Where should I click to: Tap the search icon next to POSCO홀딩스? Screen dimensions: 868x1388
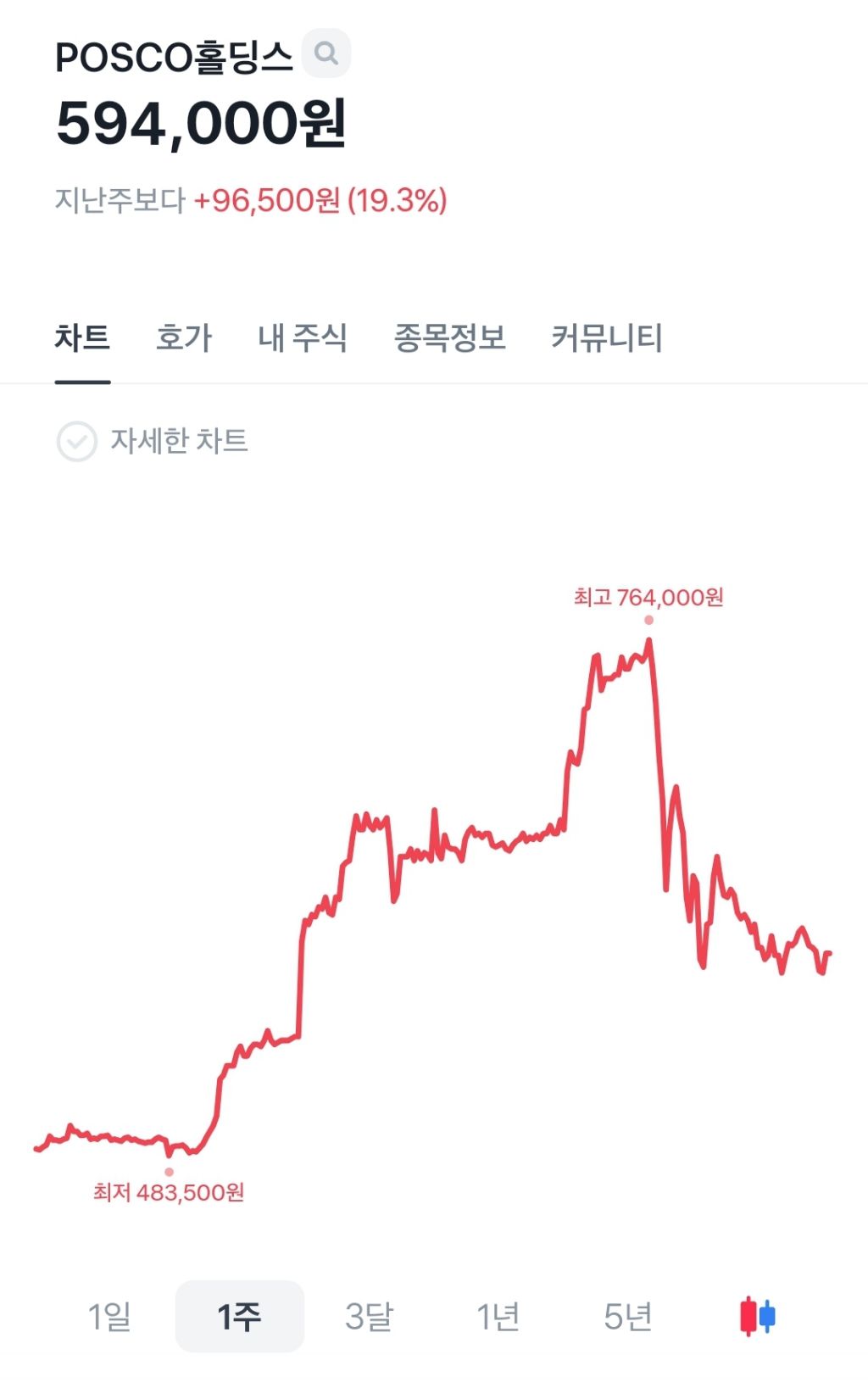coord(326,53)
